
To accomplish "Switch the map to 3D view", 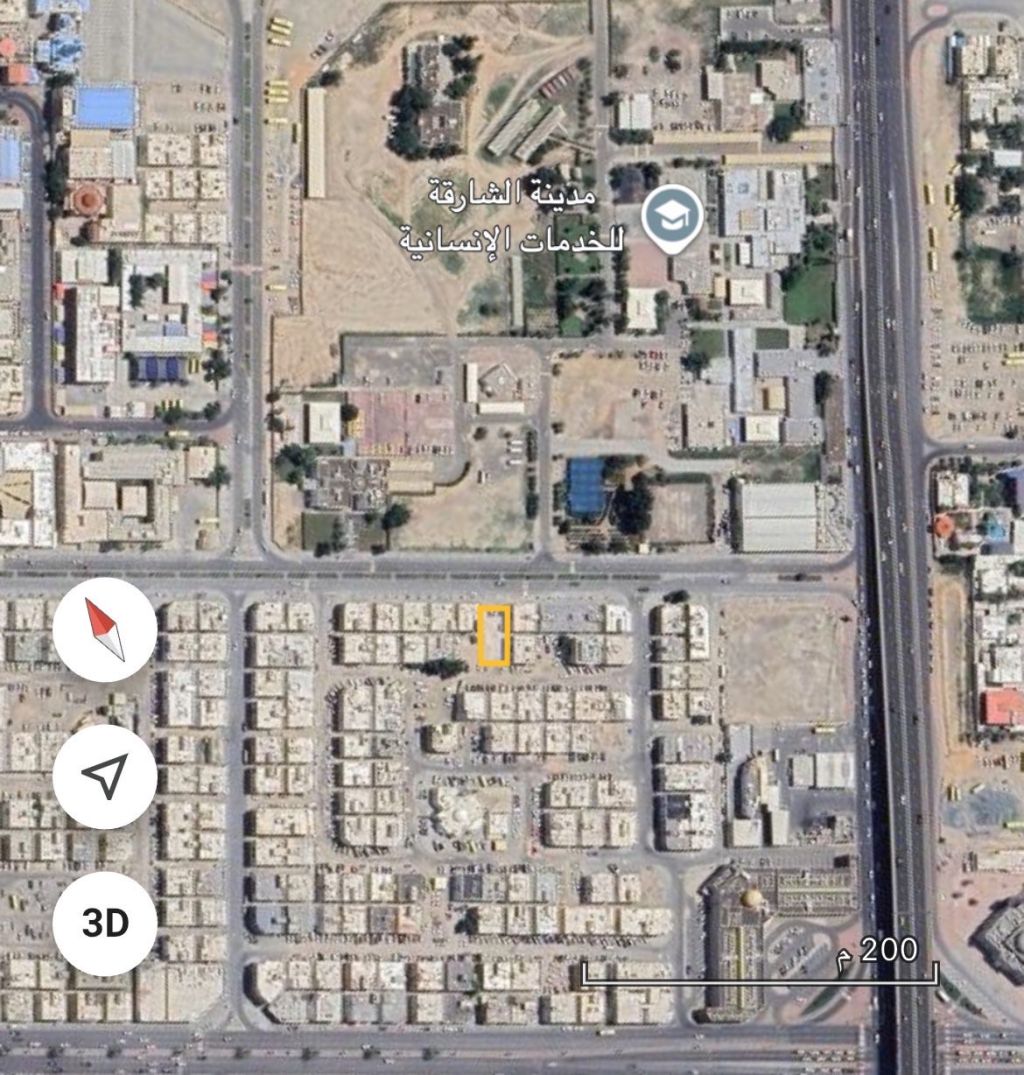I will click(105, 924).
